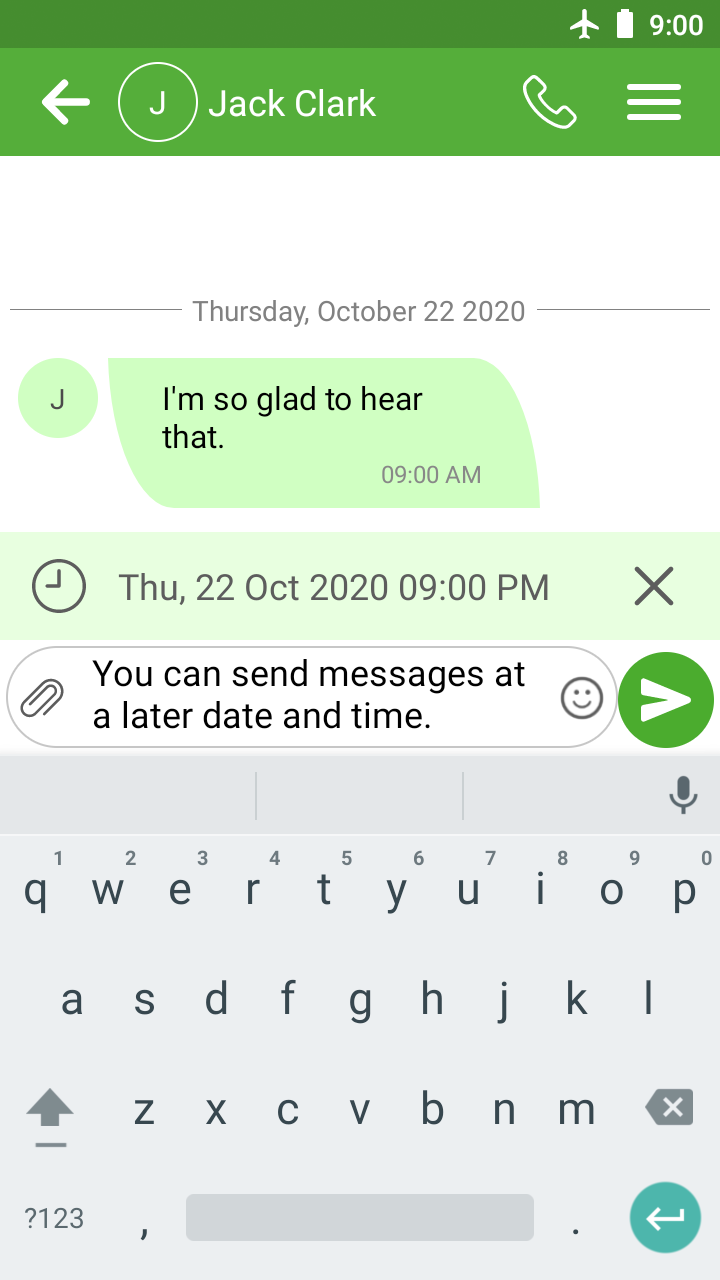
Task: Tap the backspace key on the keyboard
Action: click(x=668, y=1107)
